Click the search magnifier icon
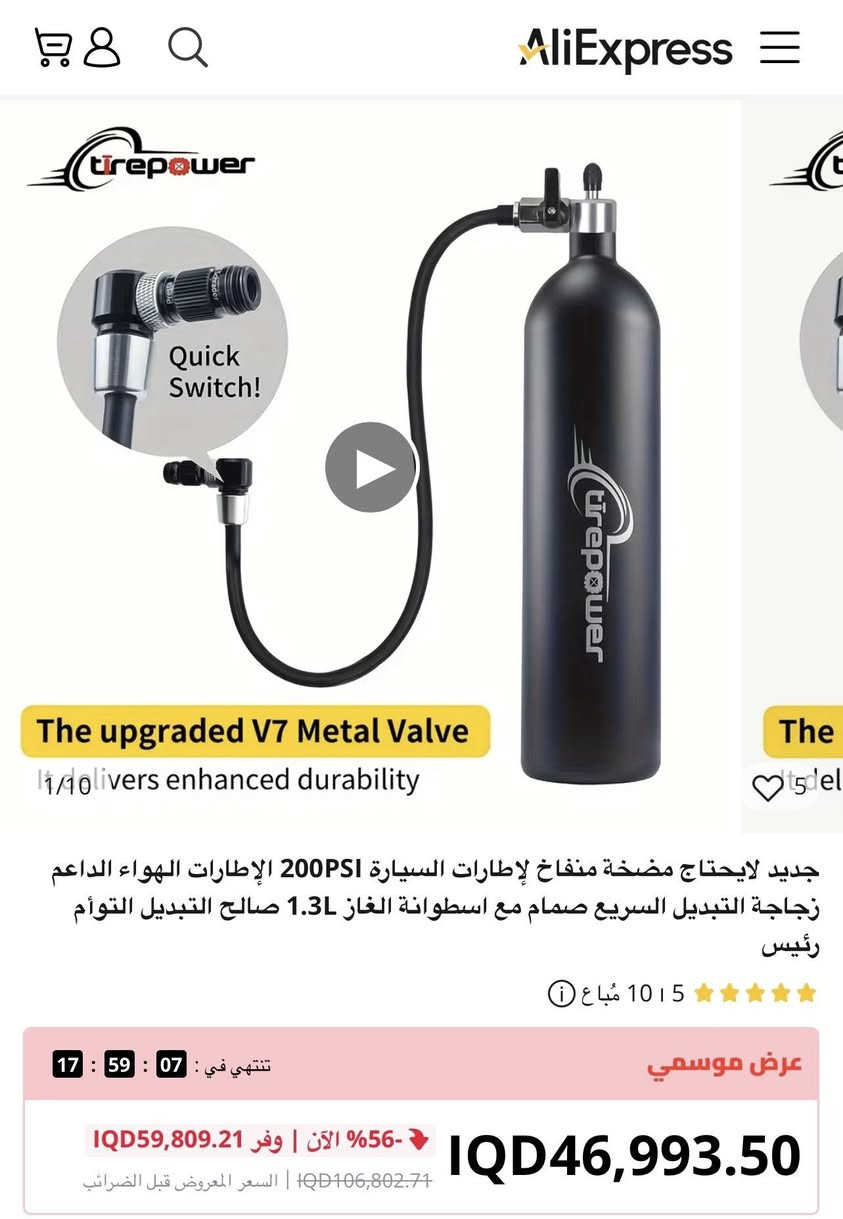The height and width of the screenshot is (1219, 843). (188, 48)
